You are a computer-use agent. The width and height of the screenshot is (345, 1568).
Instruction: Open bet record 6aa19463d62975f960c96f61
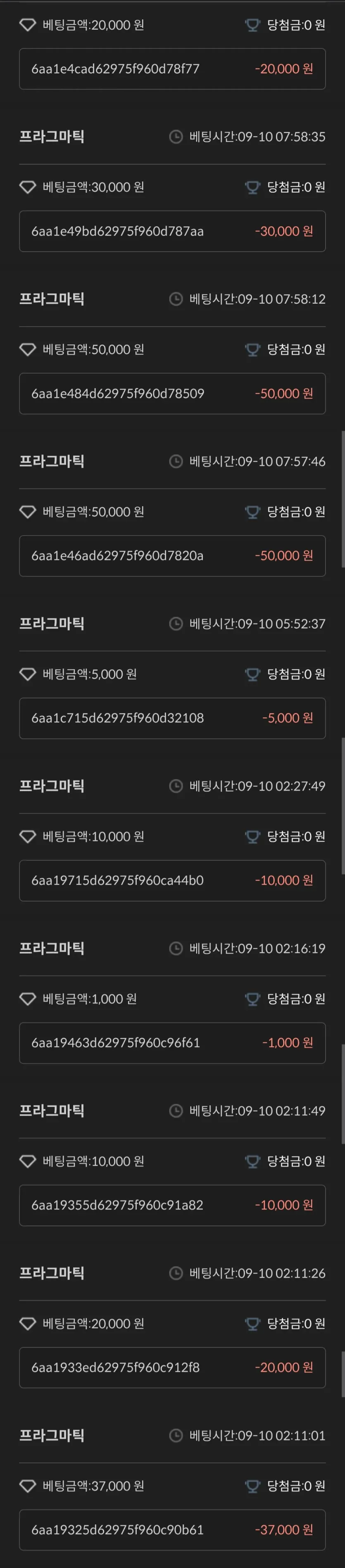(173, 1043)
